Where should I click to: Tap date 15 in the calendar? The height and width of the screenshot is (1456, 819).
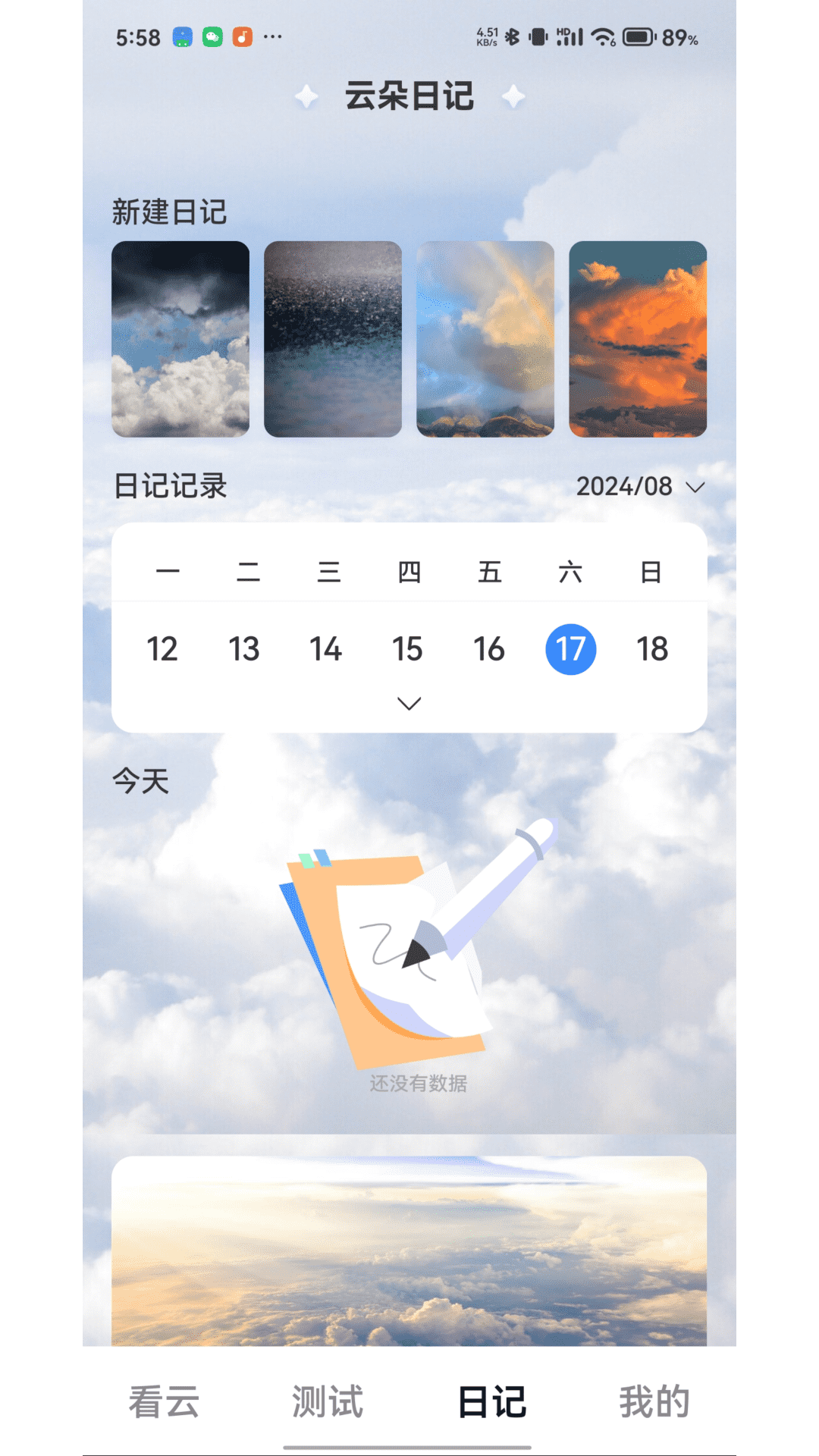(x=407, y=649)
